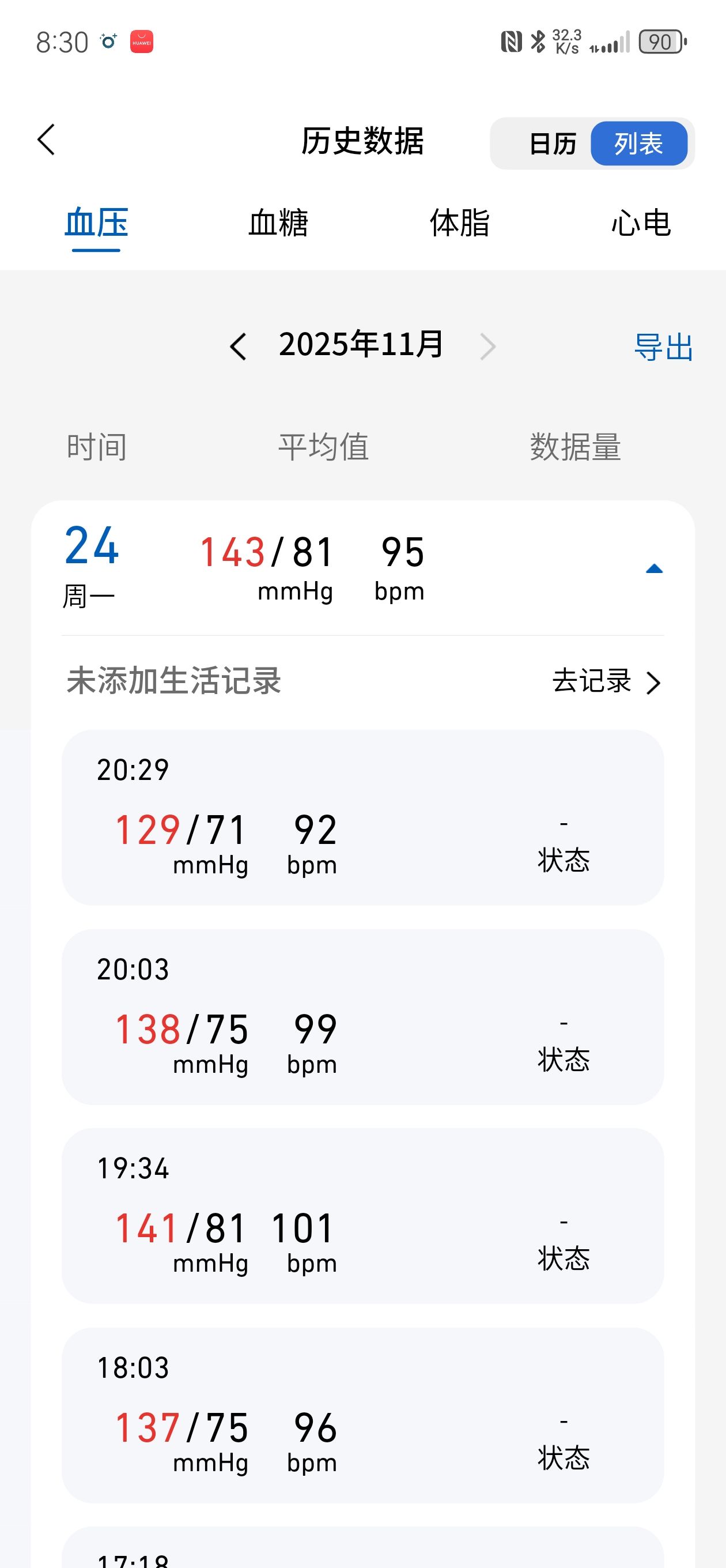Go to the previous month

239,347
